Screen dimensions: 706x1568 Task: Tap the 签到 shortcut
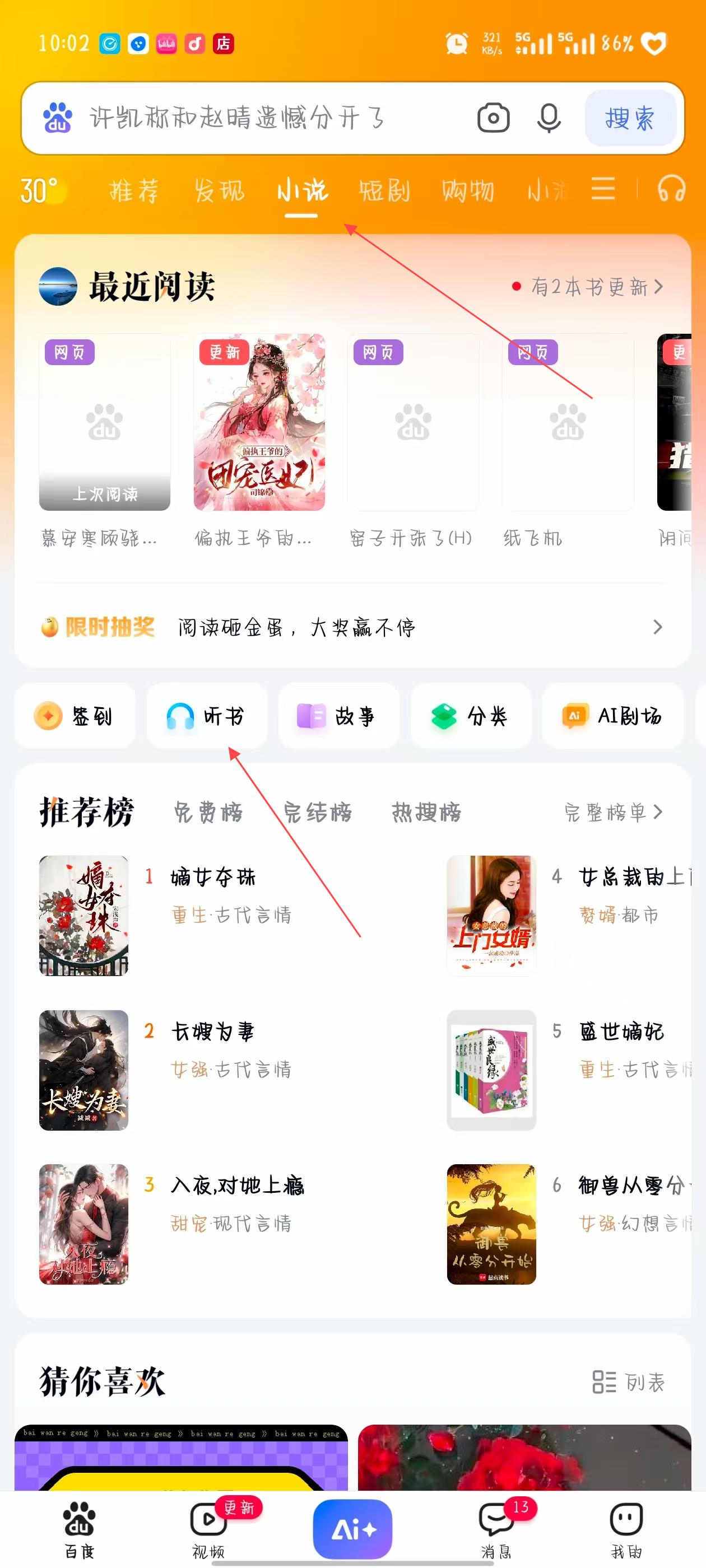pyautogui.click(x=75, y=716)
